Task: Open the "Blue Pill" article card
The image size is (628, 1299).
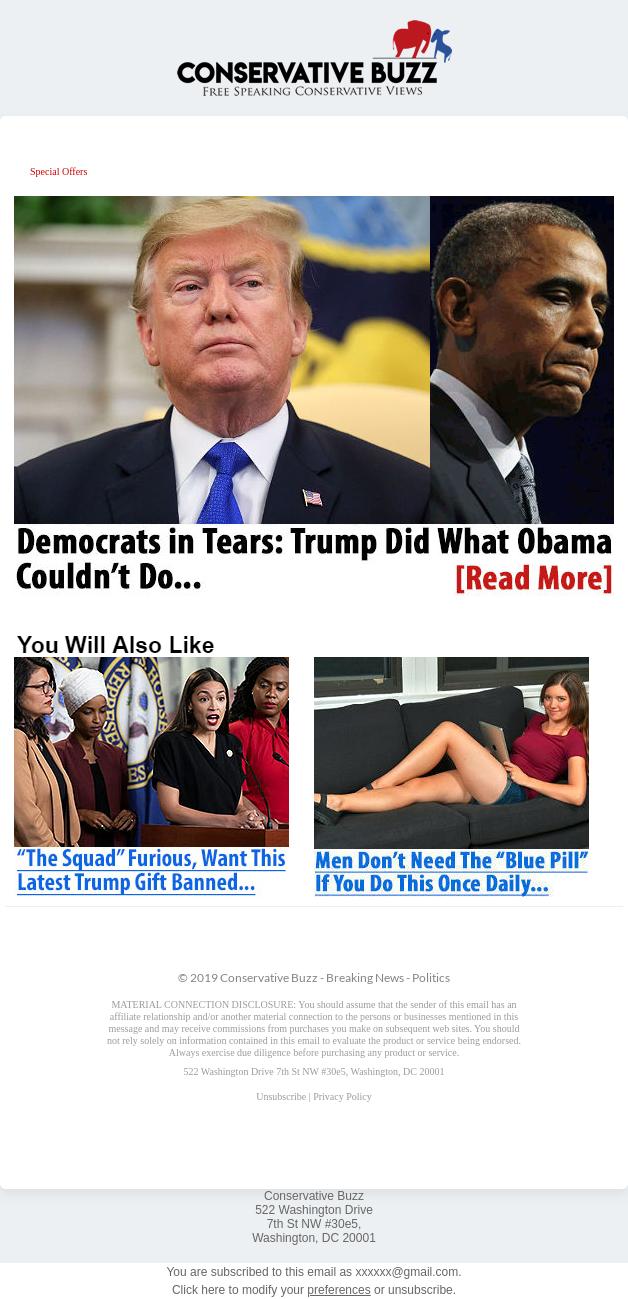Action: [451, 775]
